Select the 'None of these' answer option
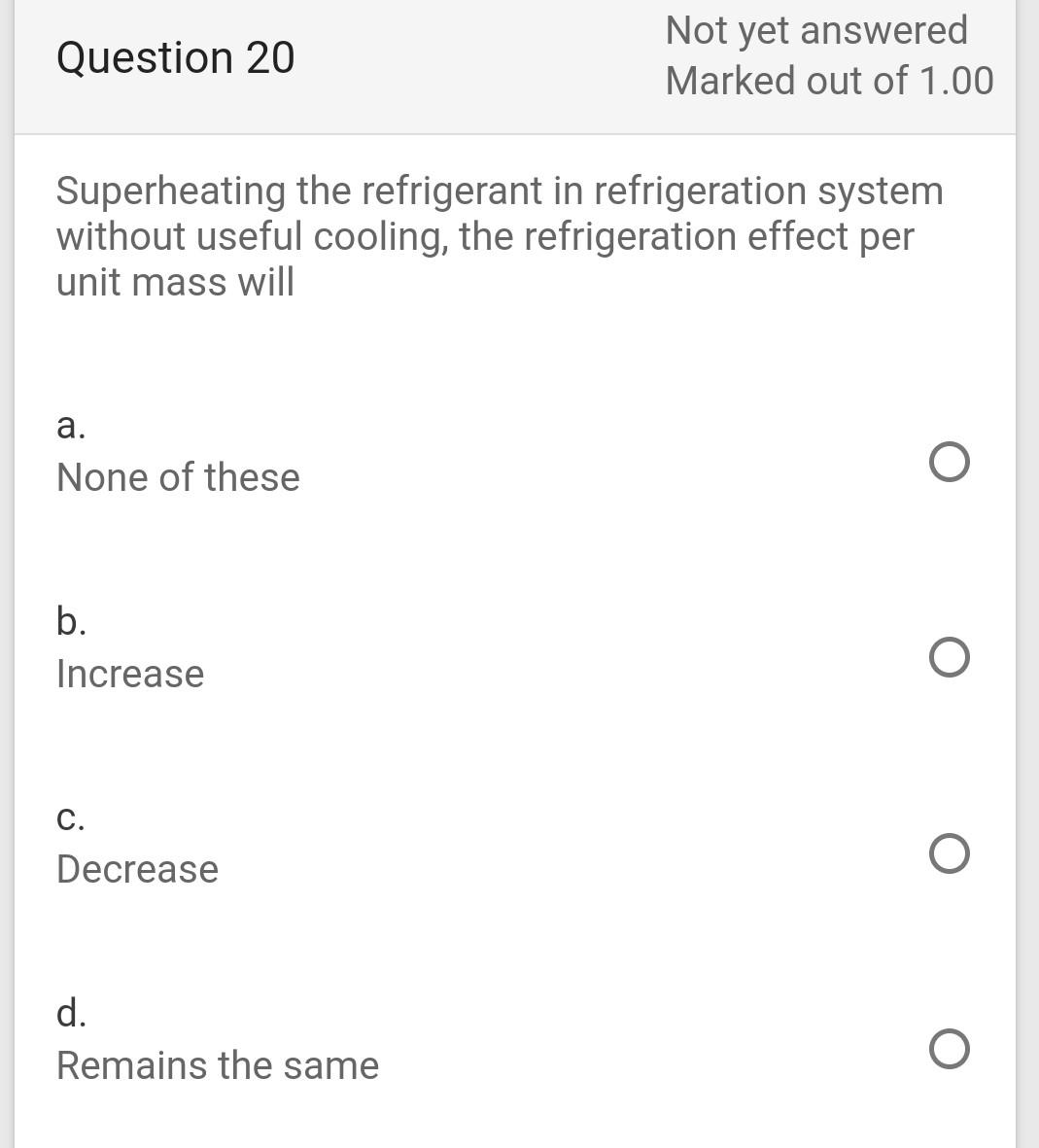This screenshot has height=1148, width=1039. point(949,463)
